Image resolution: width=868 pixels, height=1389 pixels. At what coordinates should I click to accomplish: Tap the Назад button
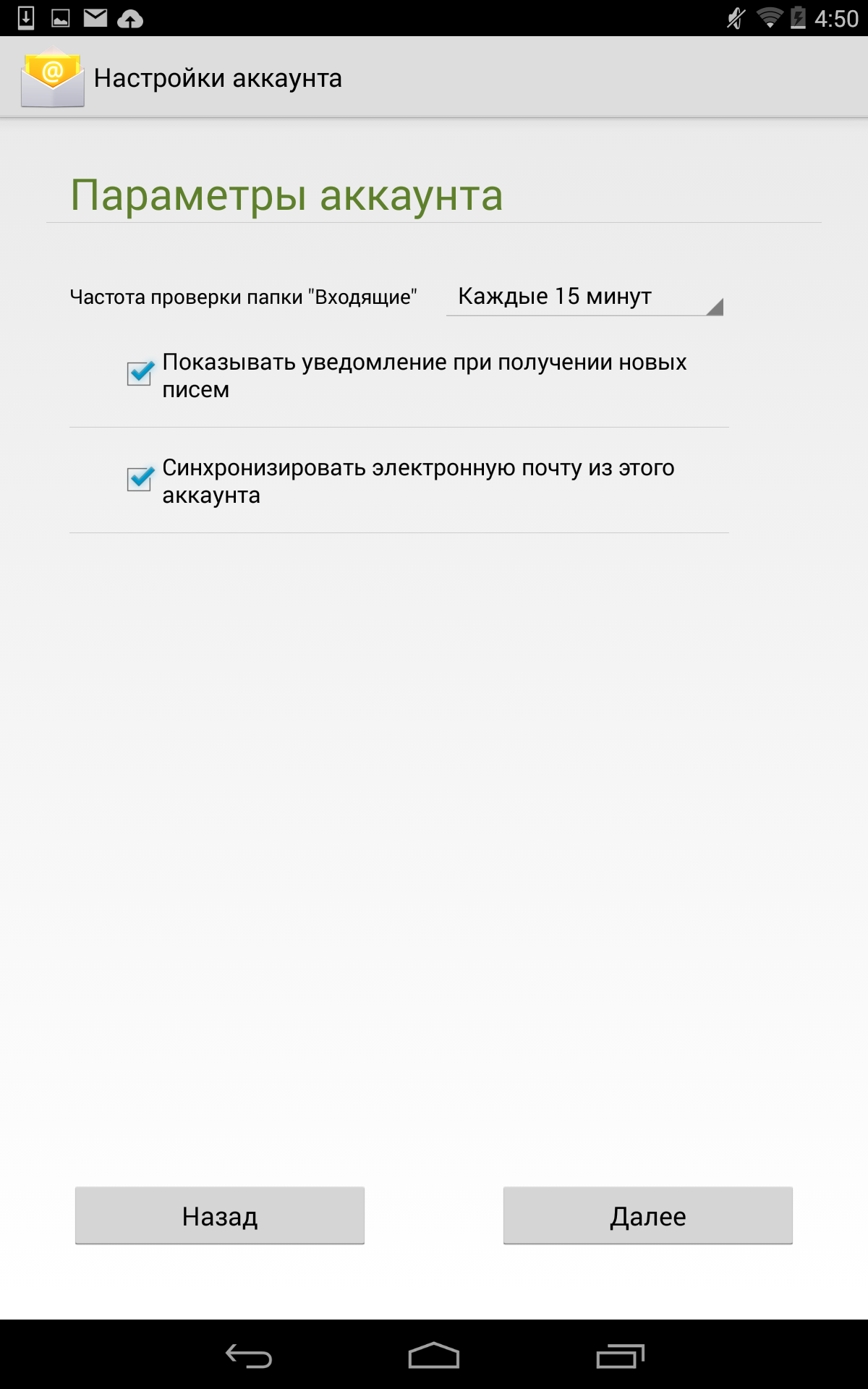pyautogui.click(x=220, y=1215)
